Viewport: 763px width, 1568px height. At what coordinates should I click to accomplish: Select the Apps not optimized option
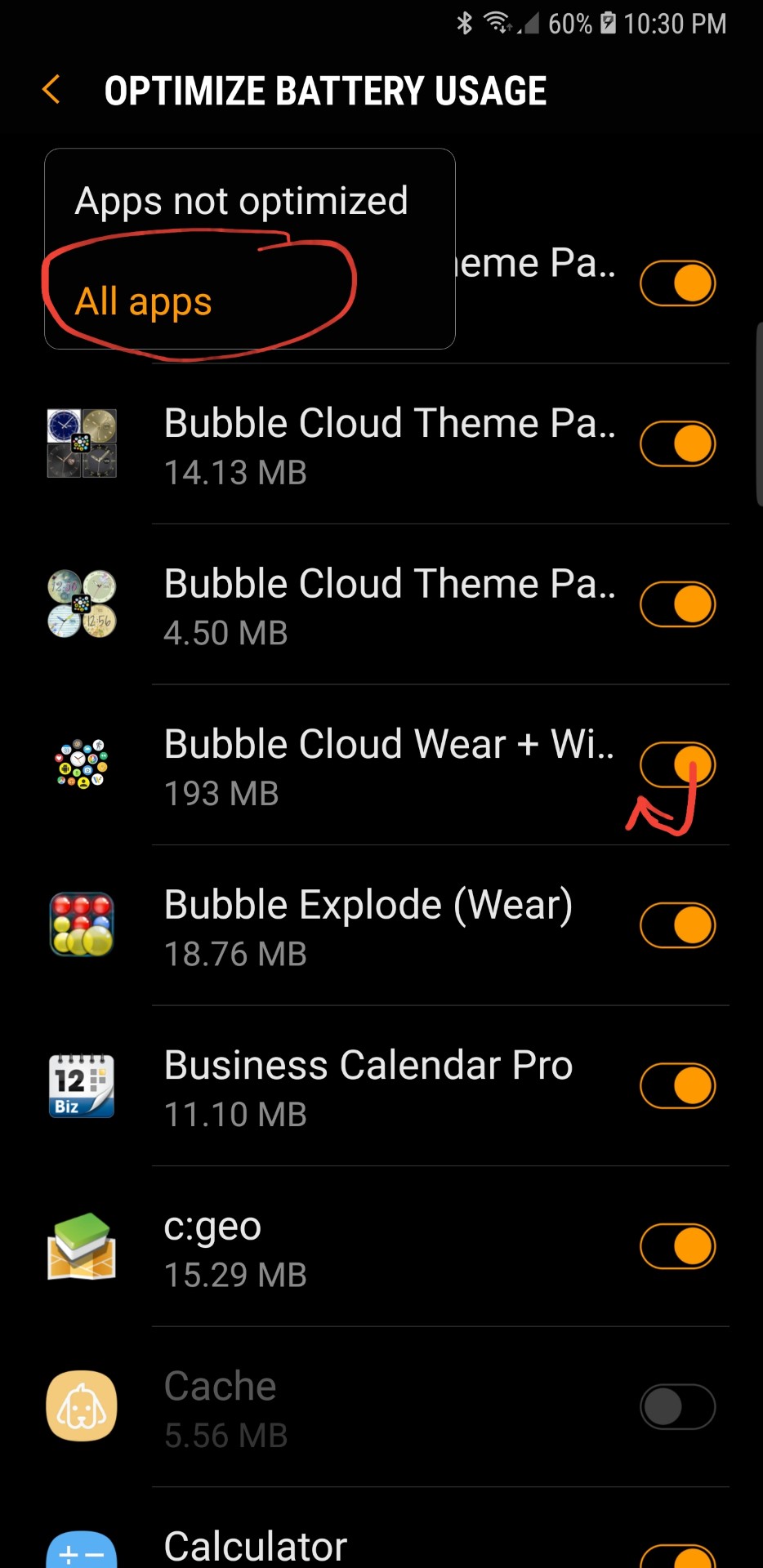[241, 201]
